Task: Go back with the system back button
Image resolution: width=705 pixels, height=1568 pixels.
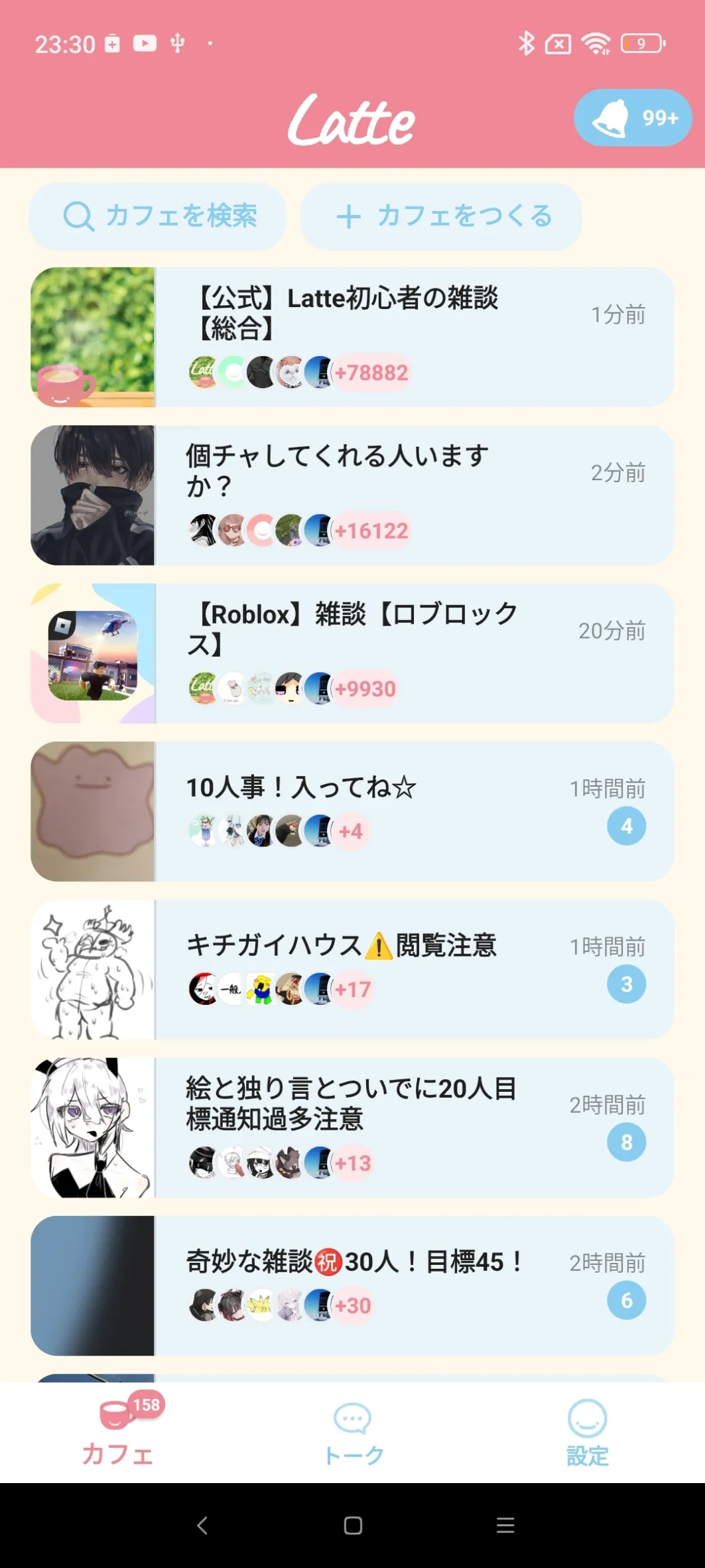Action: 202,1526
